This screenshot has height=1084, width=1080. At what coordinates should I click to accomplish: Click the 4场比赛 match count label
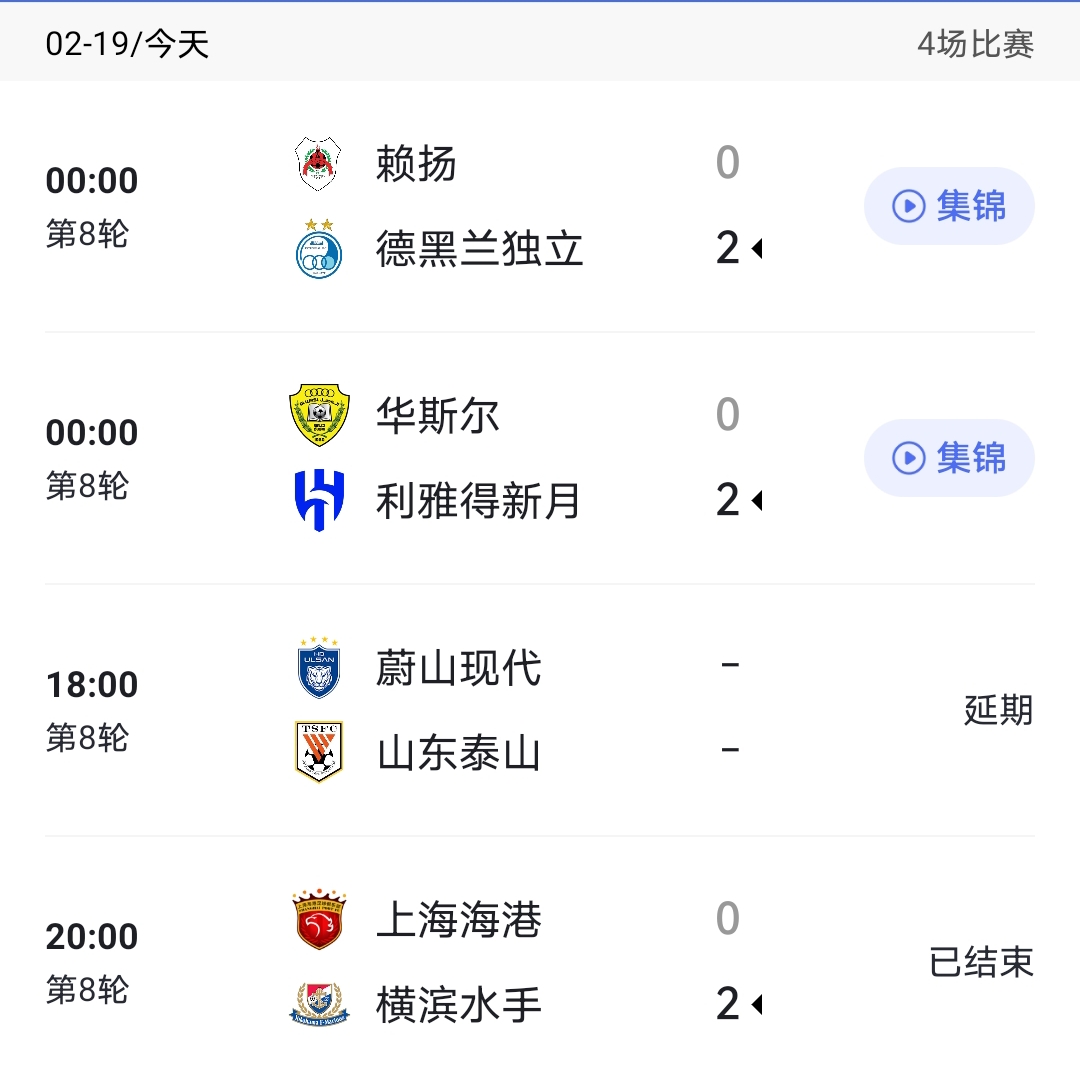pos(976,44)
